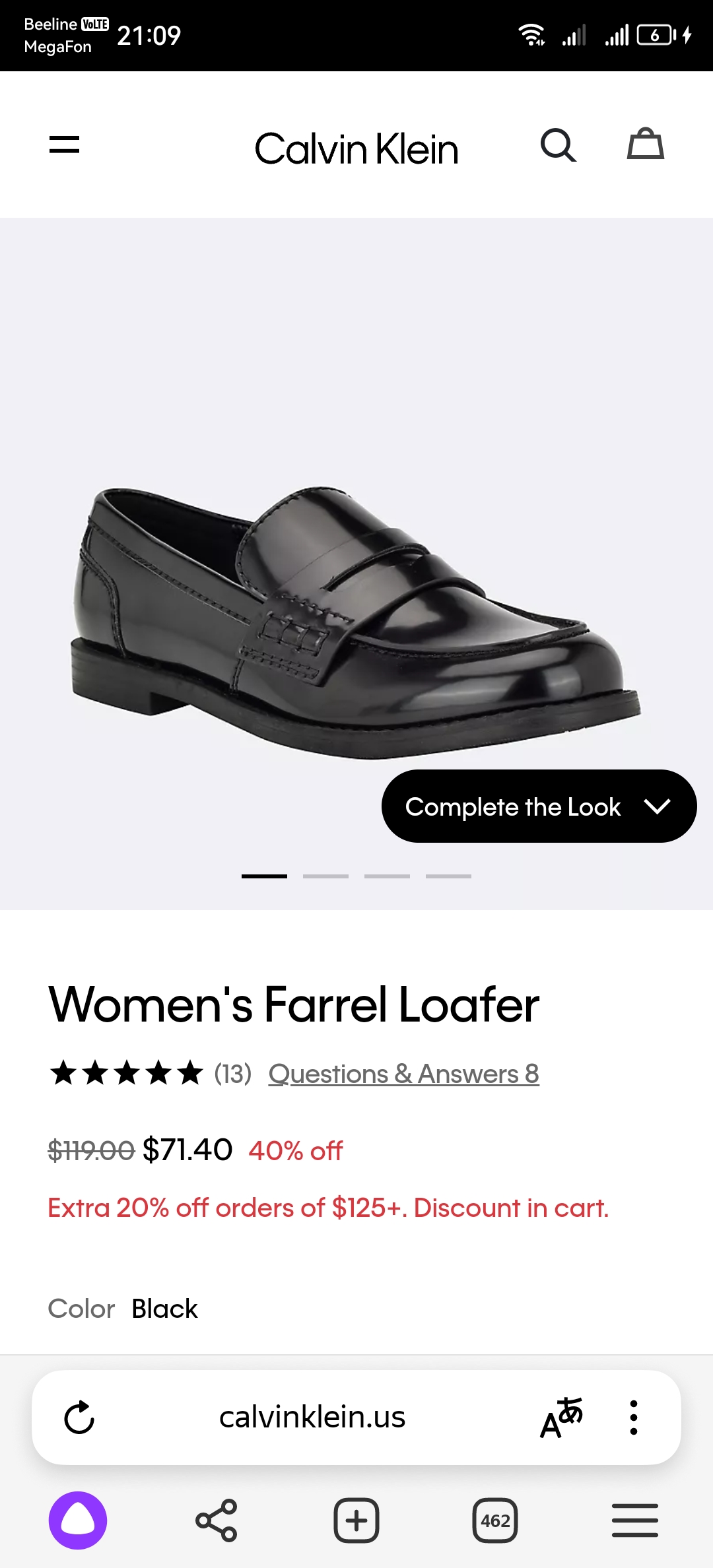This screenshot has width=713, height=1568.
Task: Open a new browser tab
Action: [356, 1520]
